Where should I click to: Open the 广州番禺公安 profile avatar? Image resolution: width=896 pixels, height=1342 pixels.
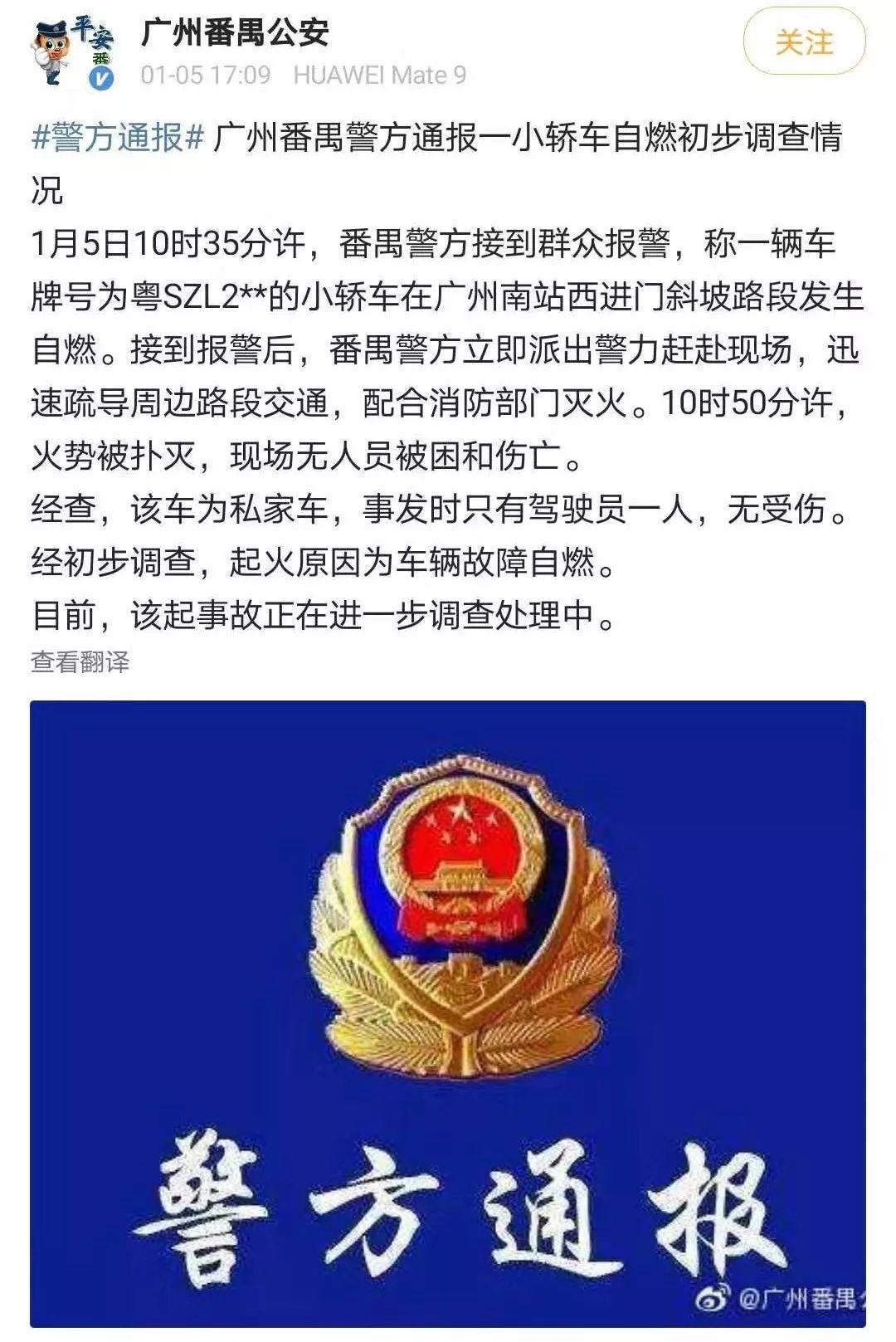[72, 51]
